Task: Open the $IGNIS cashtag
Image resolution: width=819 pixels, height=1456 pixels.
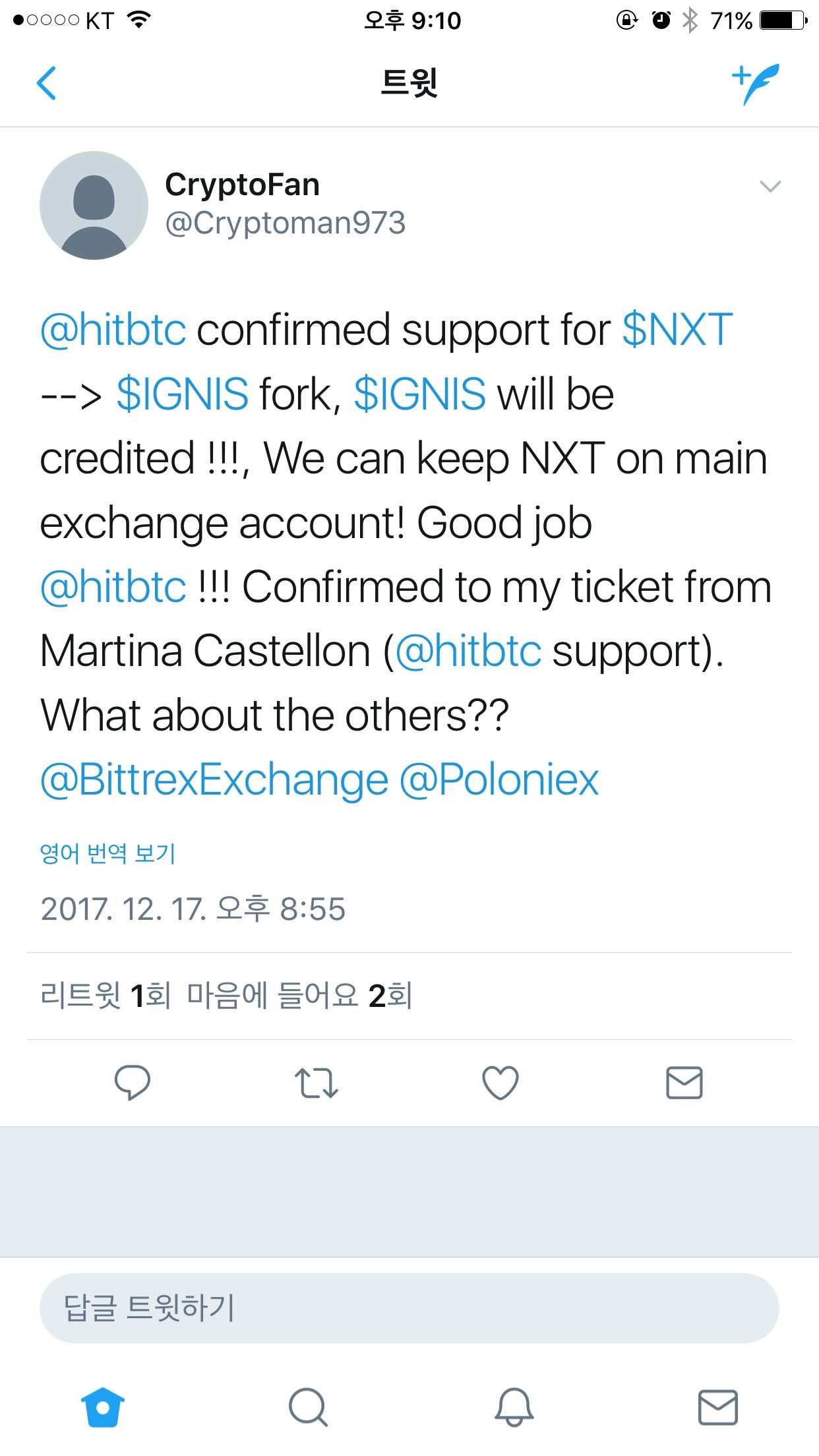Action: [183, 393]
